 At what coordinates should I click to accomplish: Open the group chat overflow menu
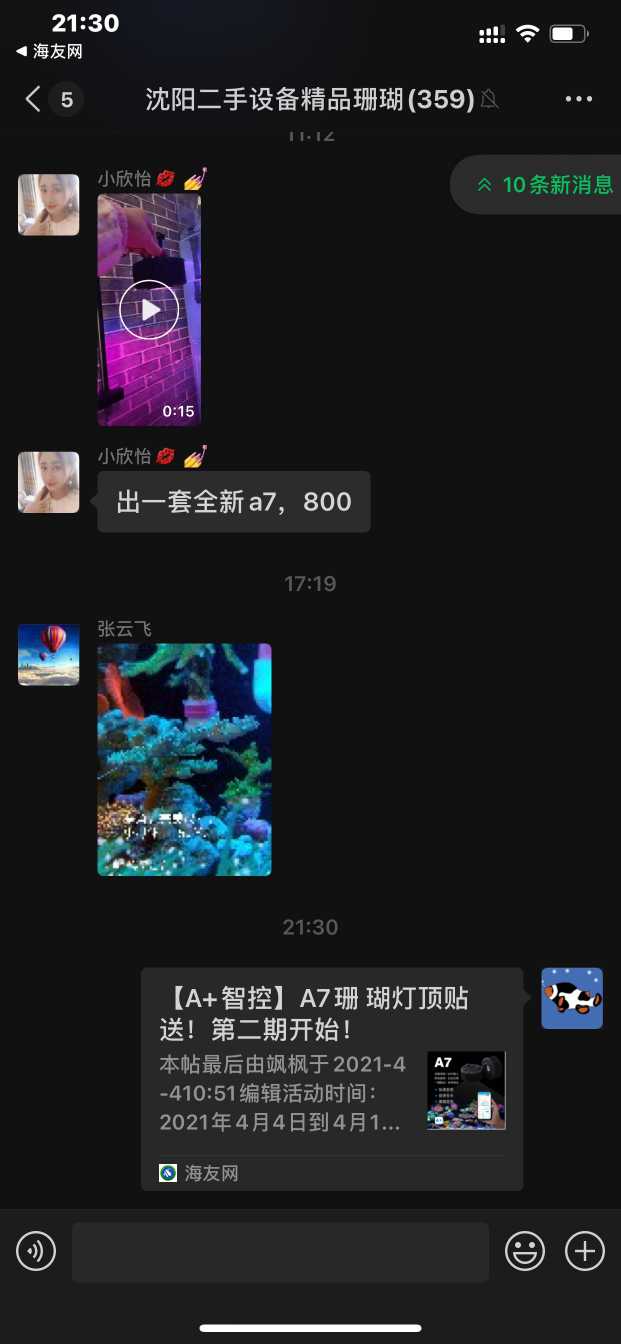click(x=579, y=99)
